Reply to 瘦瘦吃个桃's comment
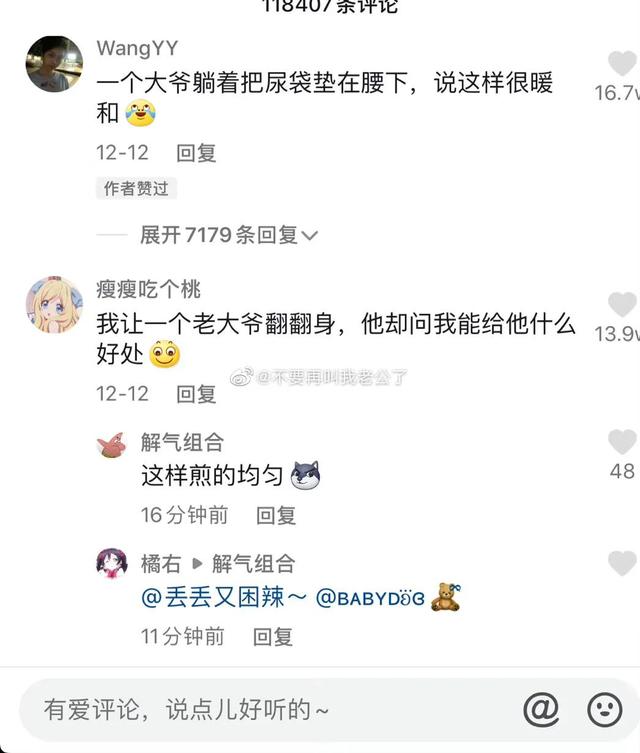Image resolution: width=640 pixels, height=753 pixels. click(x=196, y=394)
